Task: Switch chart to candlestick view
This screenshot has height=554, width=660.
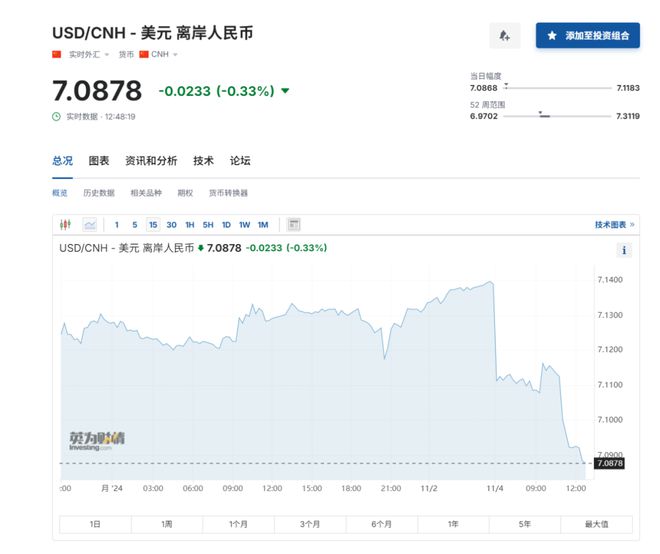Action: (x=65, y=224)
